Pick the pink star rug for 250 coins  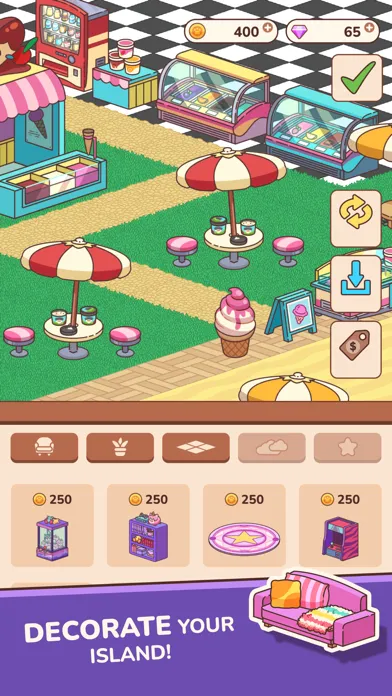pyautogui.click(x=244, y=526)
